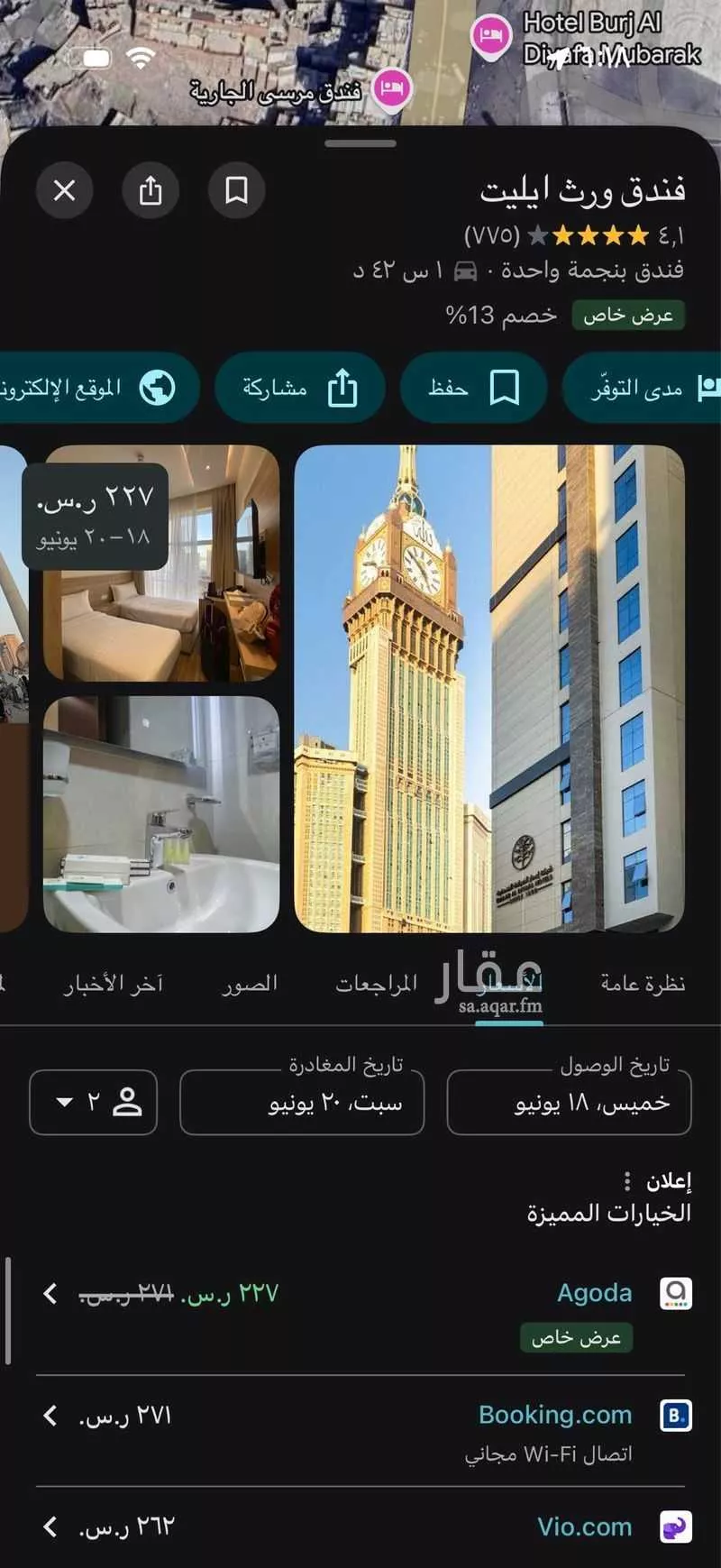Tap the bookmark icon in the top row

pyautogui.click(x=236, y=190)
